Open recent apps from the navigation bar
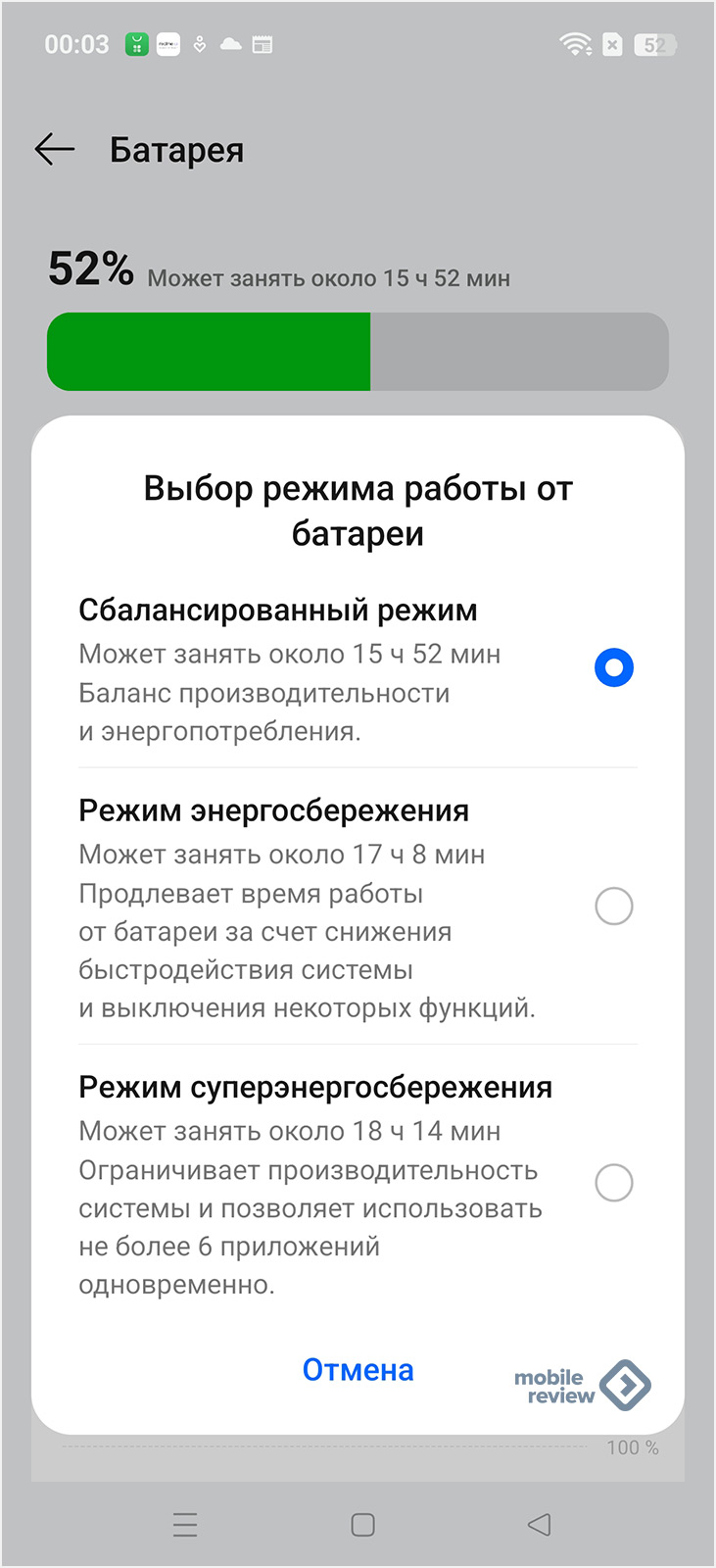Image resolution: width=716 pixels, height=1568 pixels. pos(185,1525)
